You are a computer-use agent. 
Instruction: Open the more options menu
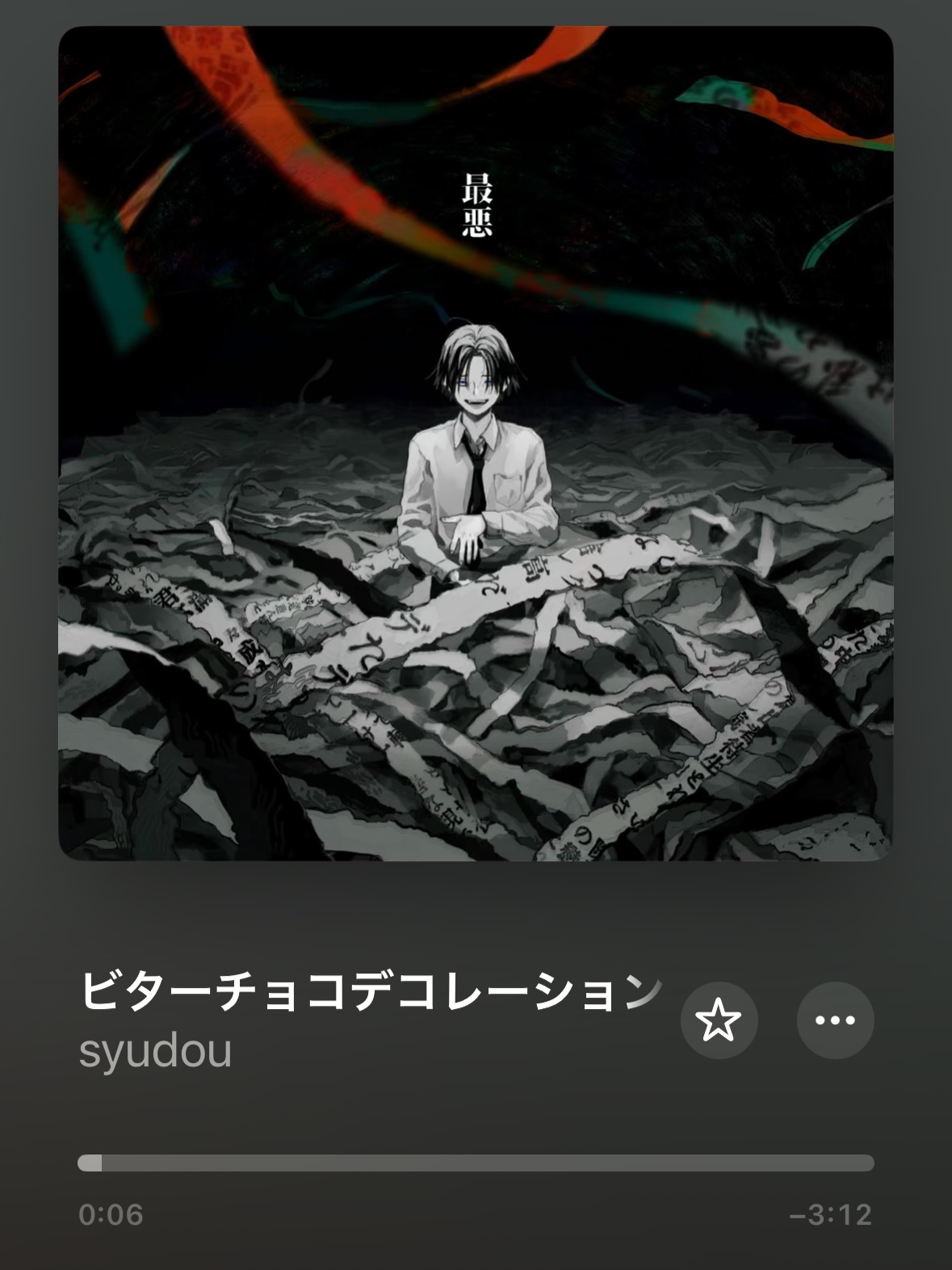click(x=835, y=1020)
